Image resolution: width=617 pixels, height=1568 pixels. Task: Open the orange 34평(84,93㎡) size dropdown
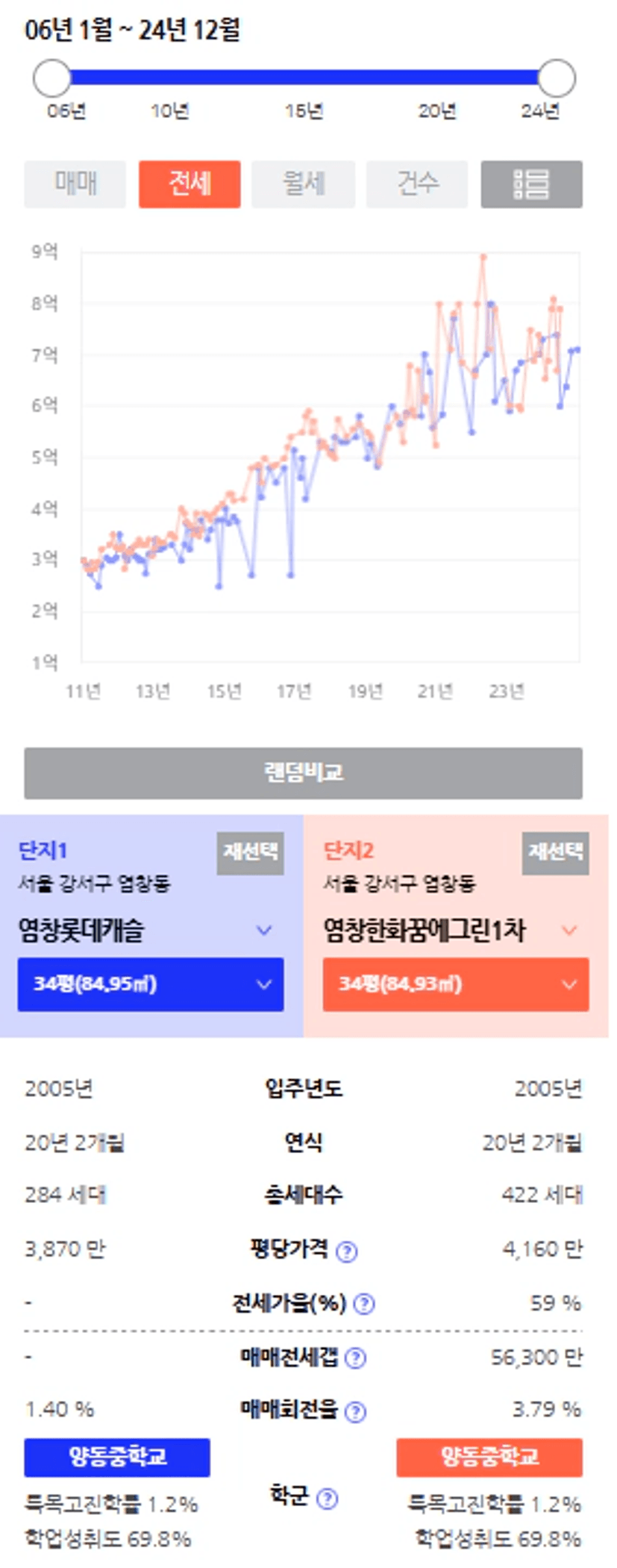pyautogui.click(x=454, y=984)
